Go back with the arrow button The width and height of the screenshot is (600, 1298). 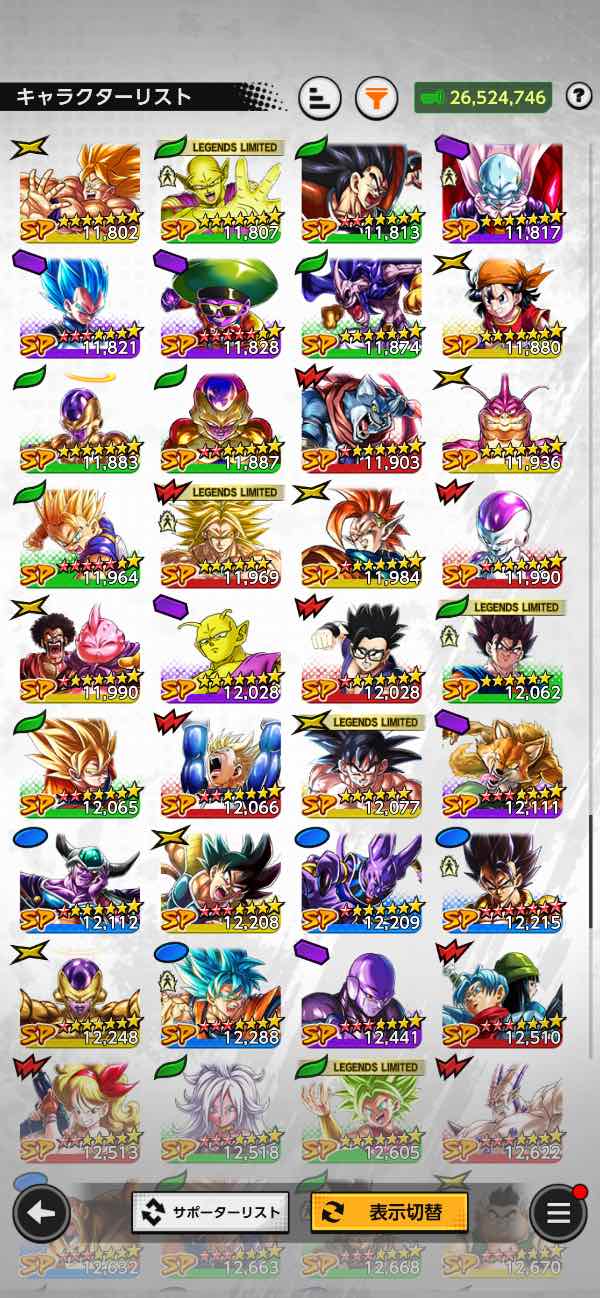(41, 1213)
